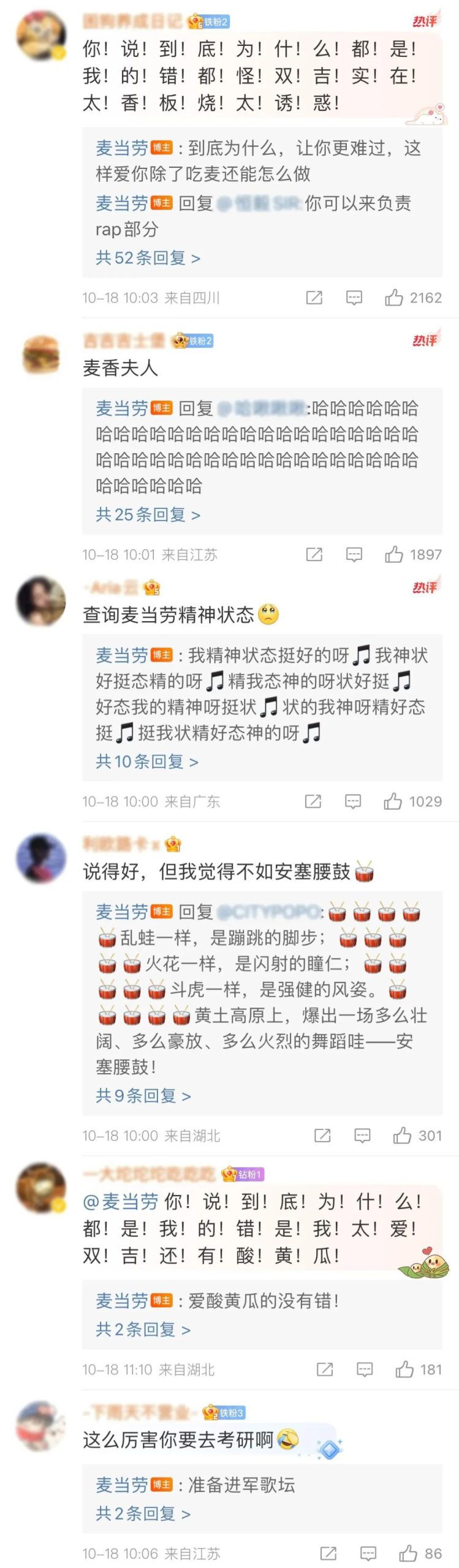Reply to the comment from 四川

pyautogui.click(x=354, y=298)
